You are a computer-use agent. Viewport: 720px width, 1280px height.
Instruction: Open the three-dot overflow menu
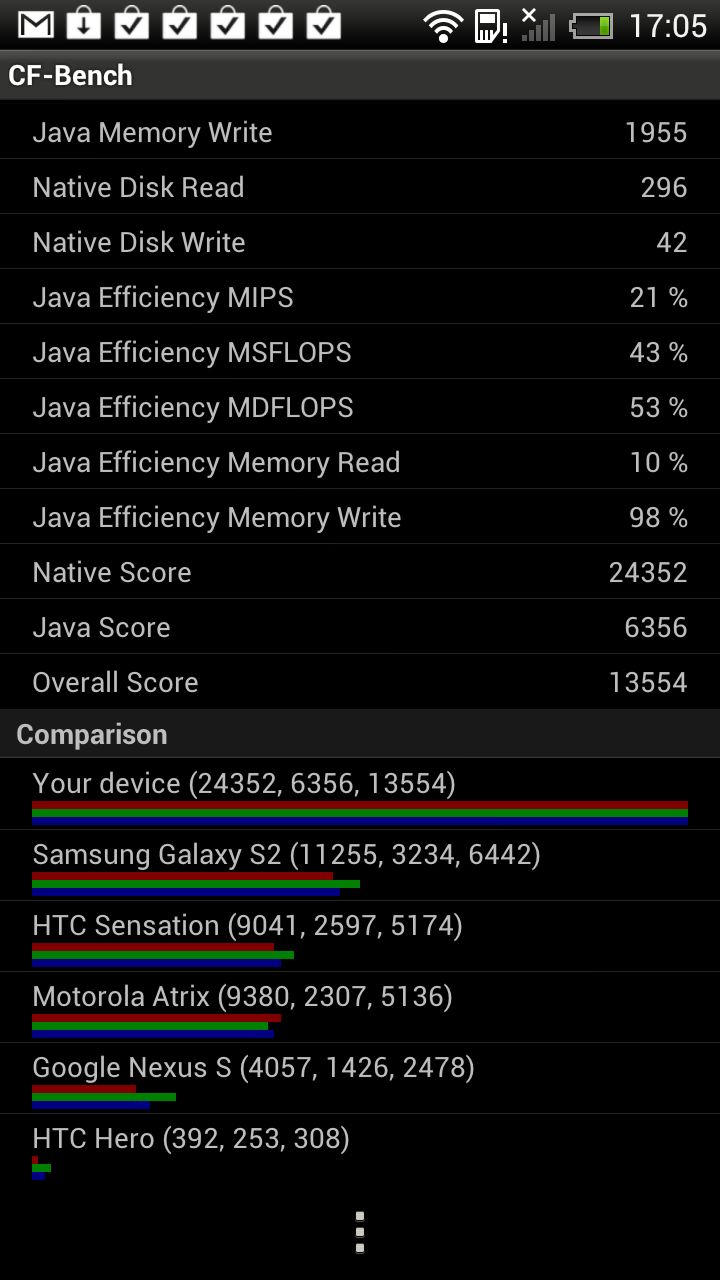tap(360, 1232)
